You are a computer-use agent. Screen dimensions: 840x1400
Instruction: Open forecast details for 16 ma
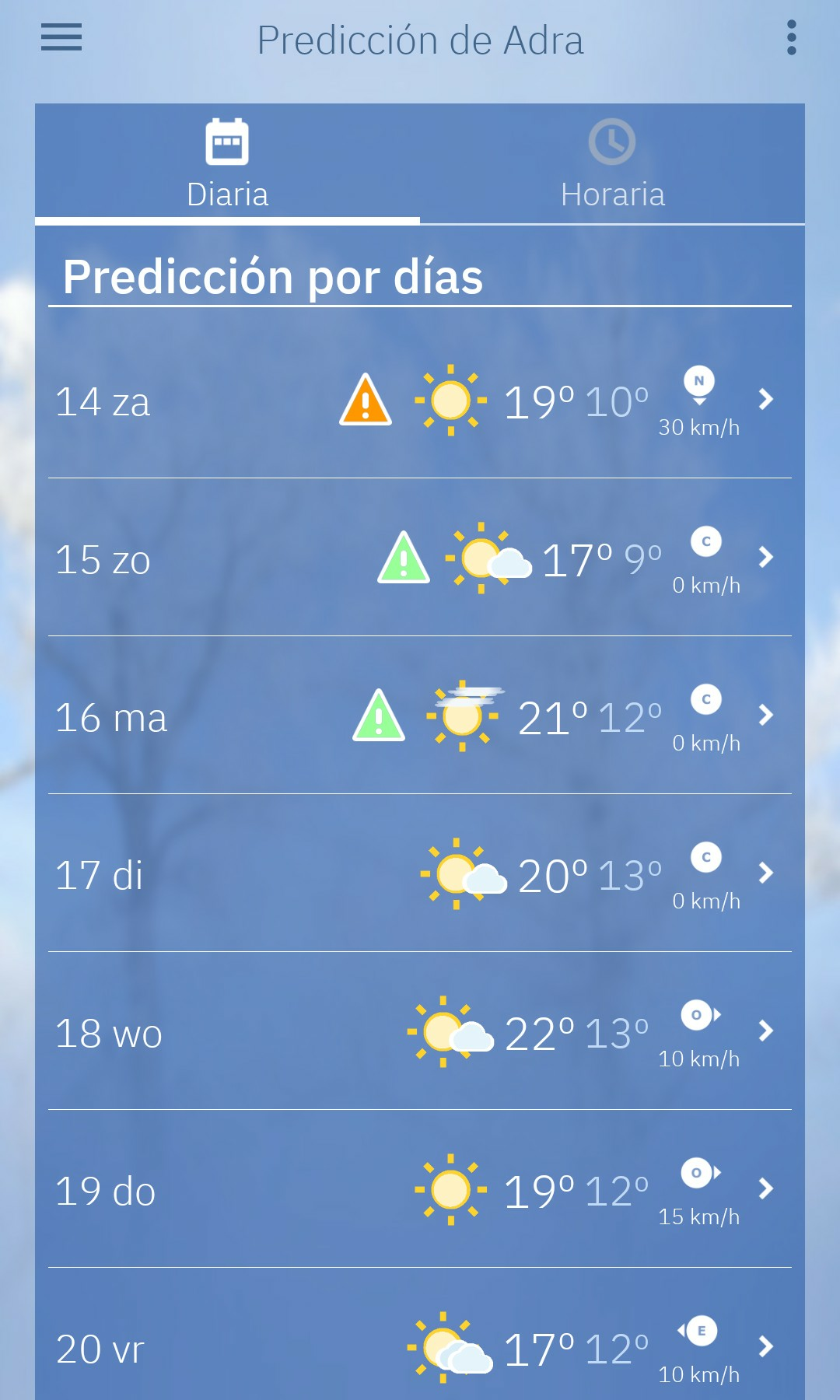coord(765,716)
